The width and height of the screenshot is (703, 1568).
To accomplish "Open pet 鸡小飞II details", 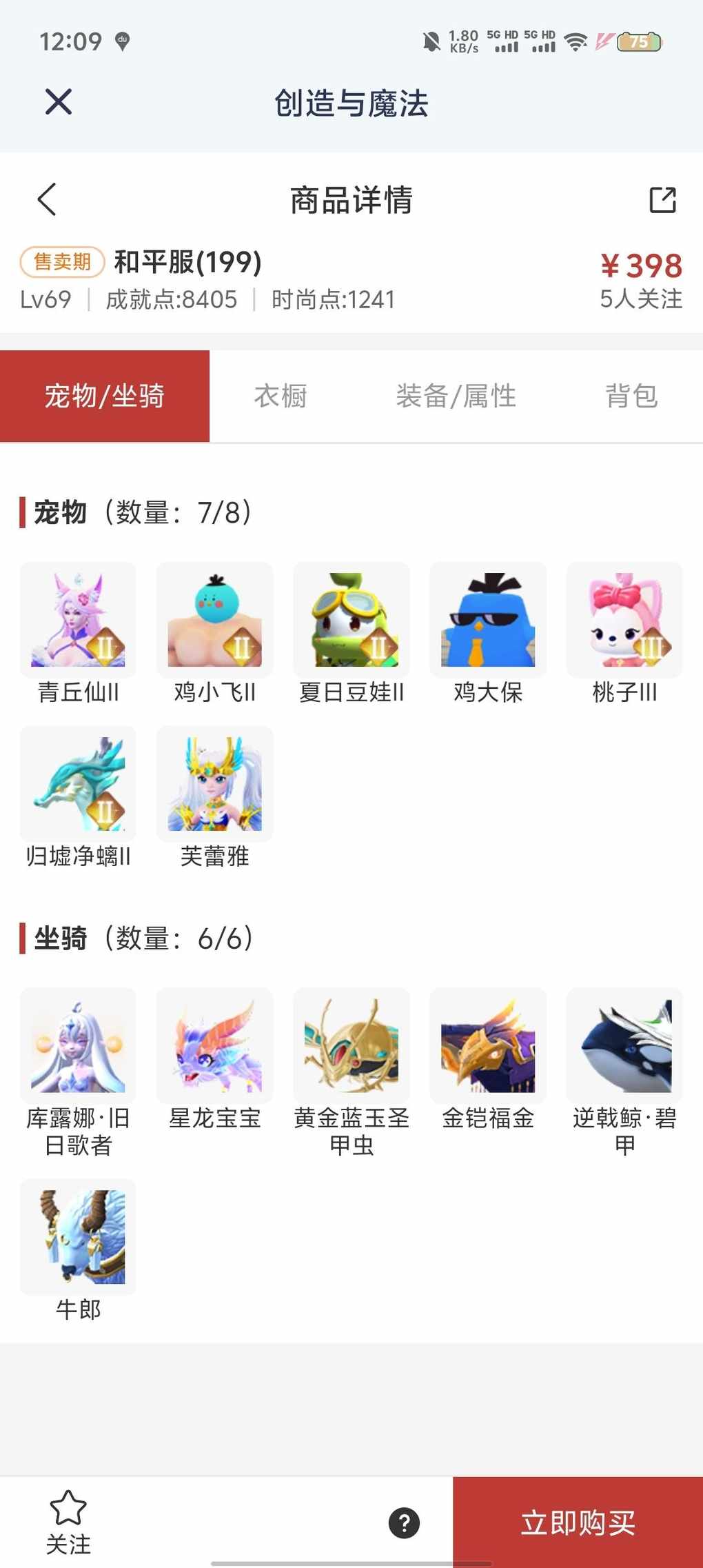I will point(214,620).
